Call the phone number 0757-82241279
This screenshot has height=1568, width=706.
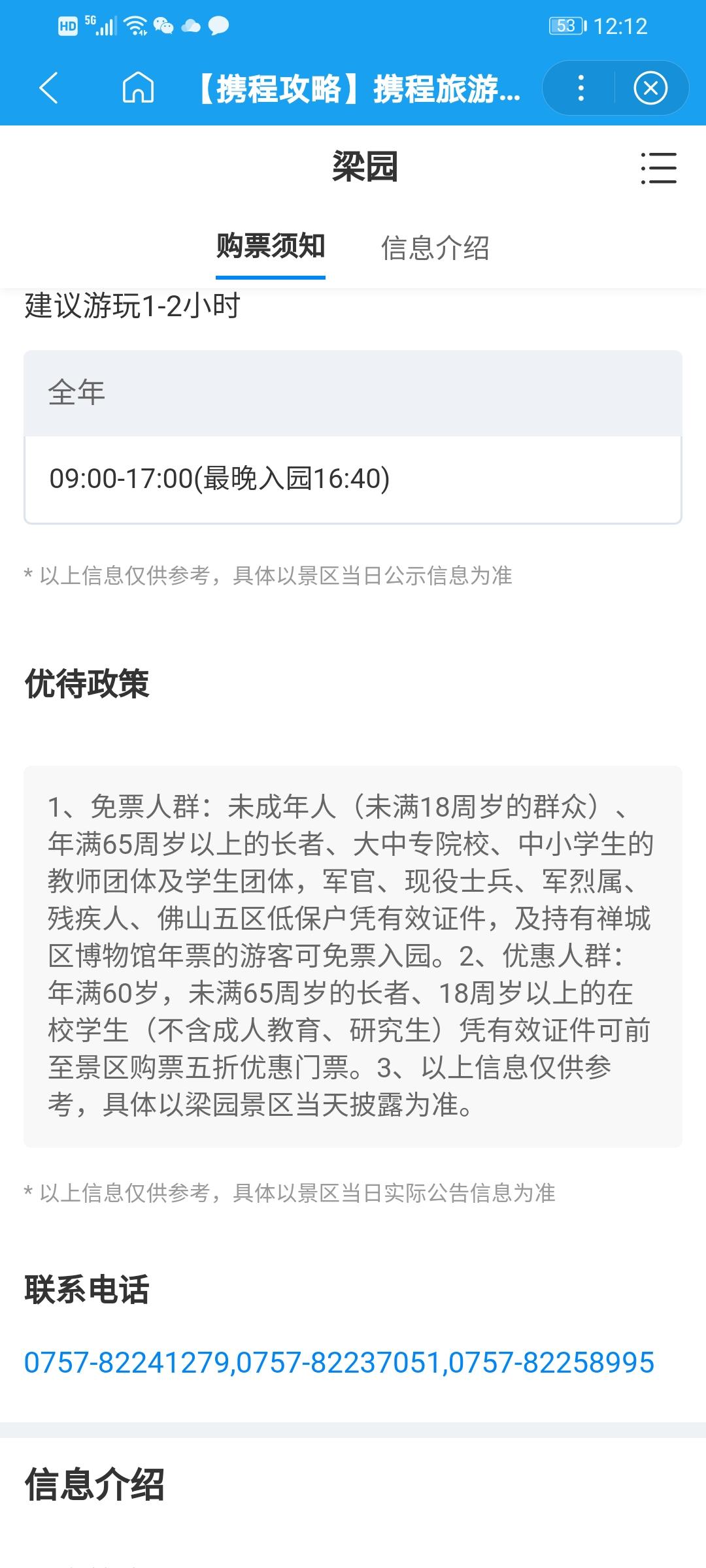(126, 1363)
